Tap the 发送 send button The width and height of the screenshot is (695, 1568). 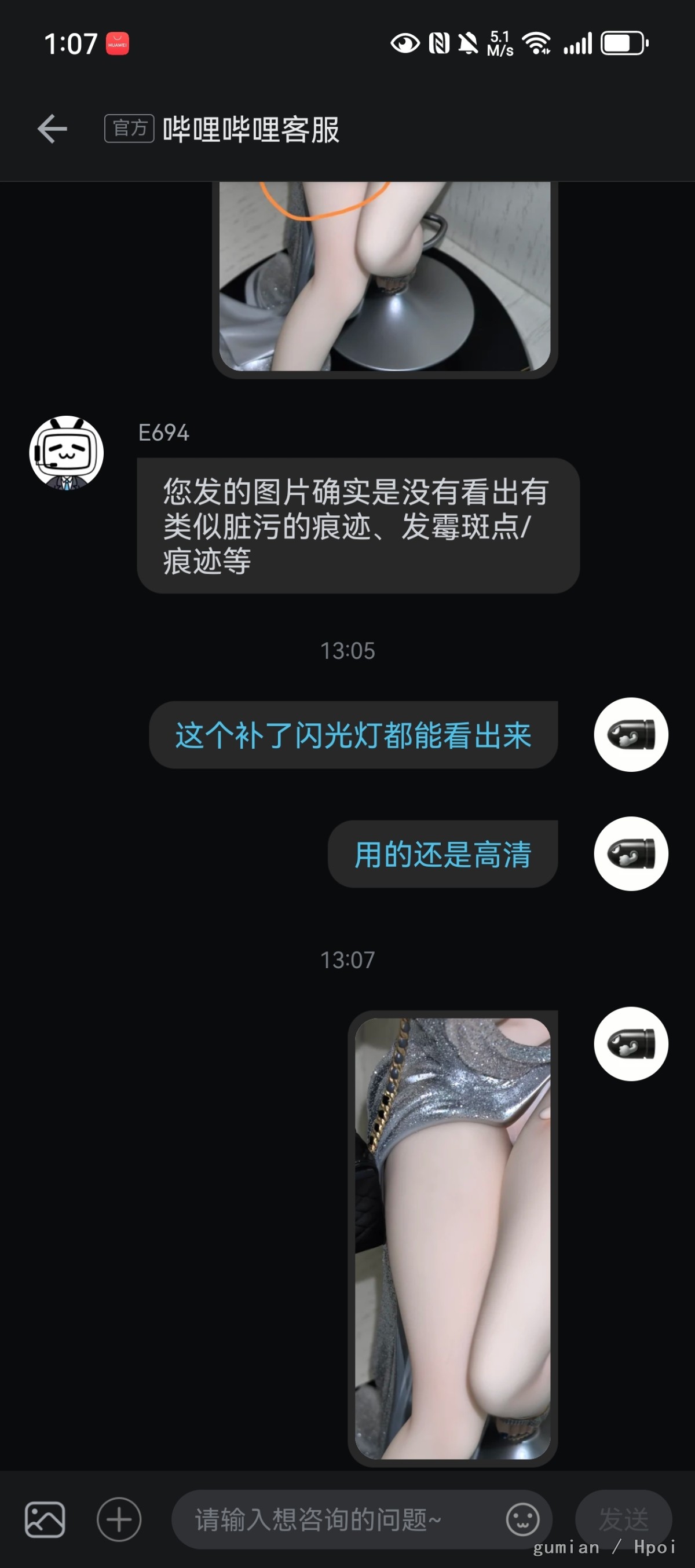[x=623, y=1519]
